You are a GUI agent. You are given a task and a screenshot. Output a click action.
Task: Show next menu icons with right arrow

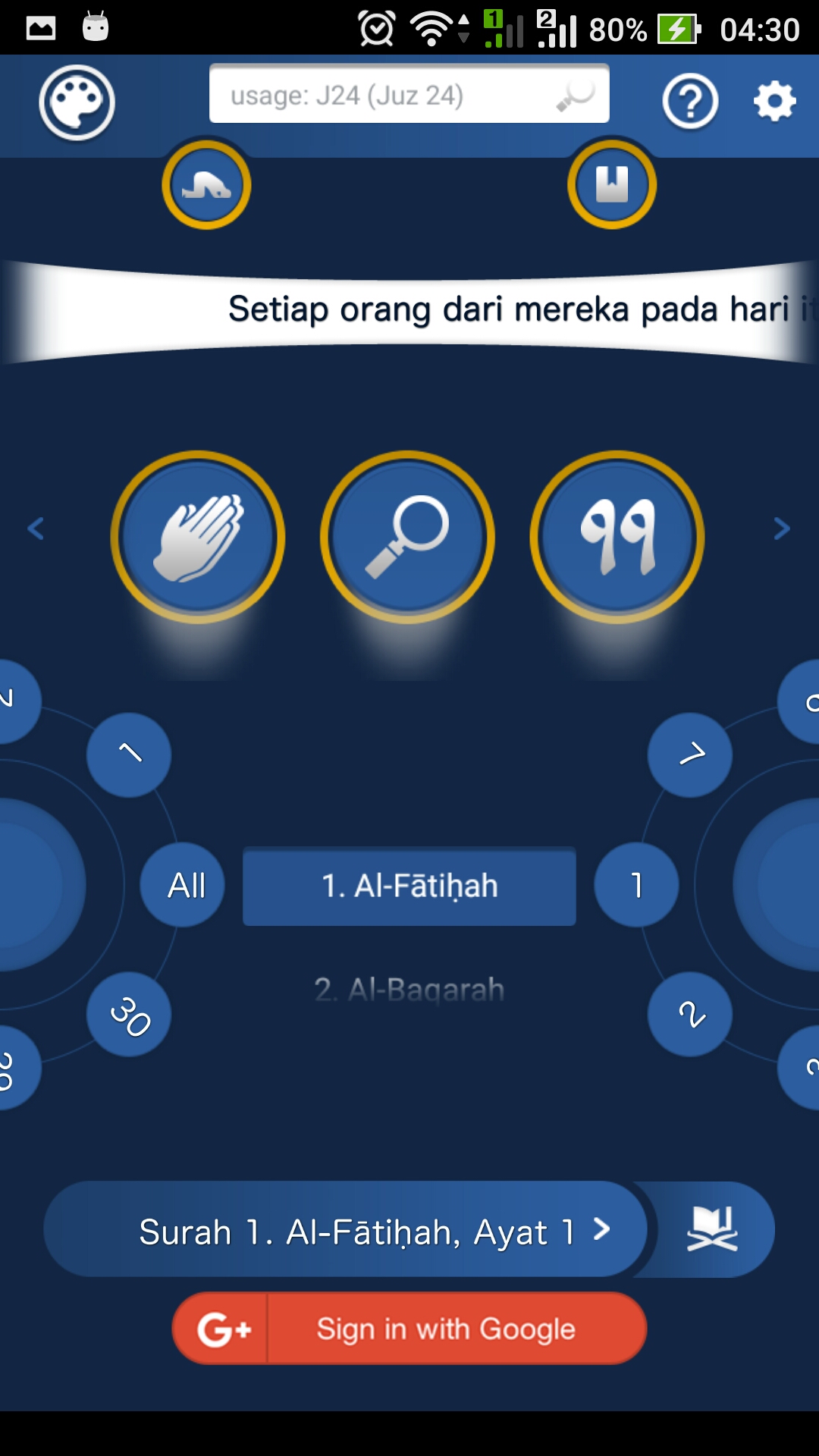click(782, 529)
